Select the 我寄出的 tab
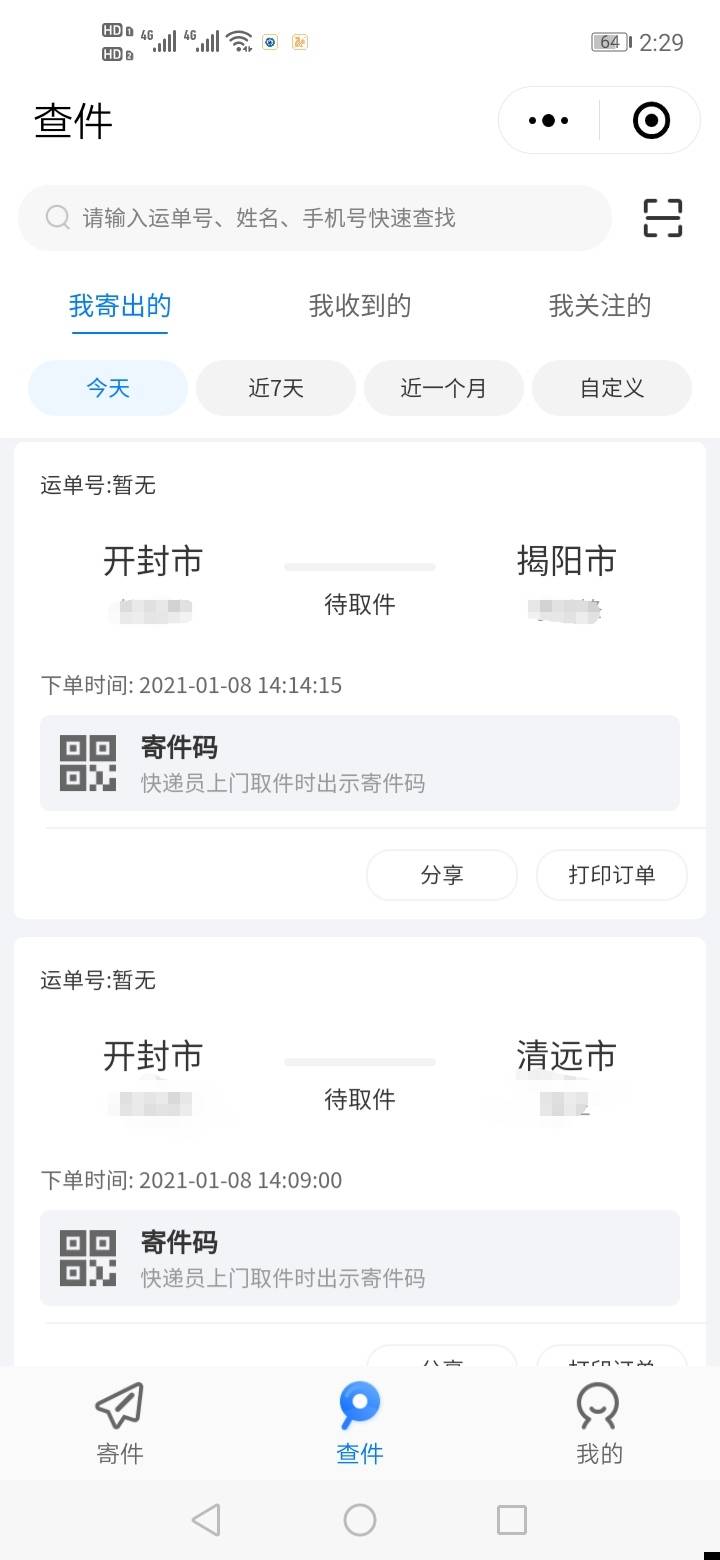720x1560 pixels. (x=120, y=306)
